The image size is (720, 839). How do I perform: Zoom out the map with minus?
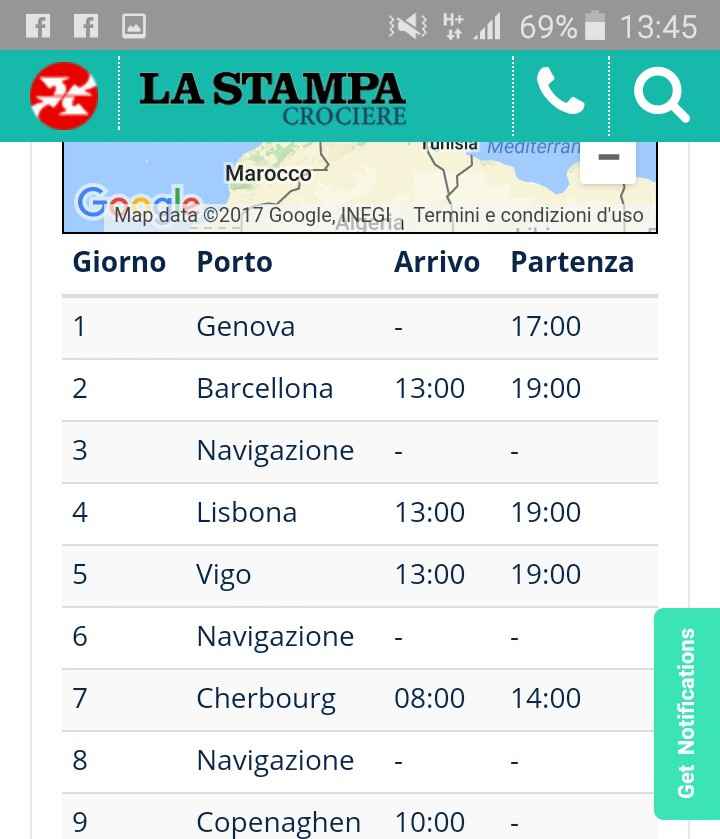coord(608,160)
